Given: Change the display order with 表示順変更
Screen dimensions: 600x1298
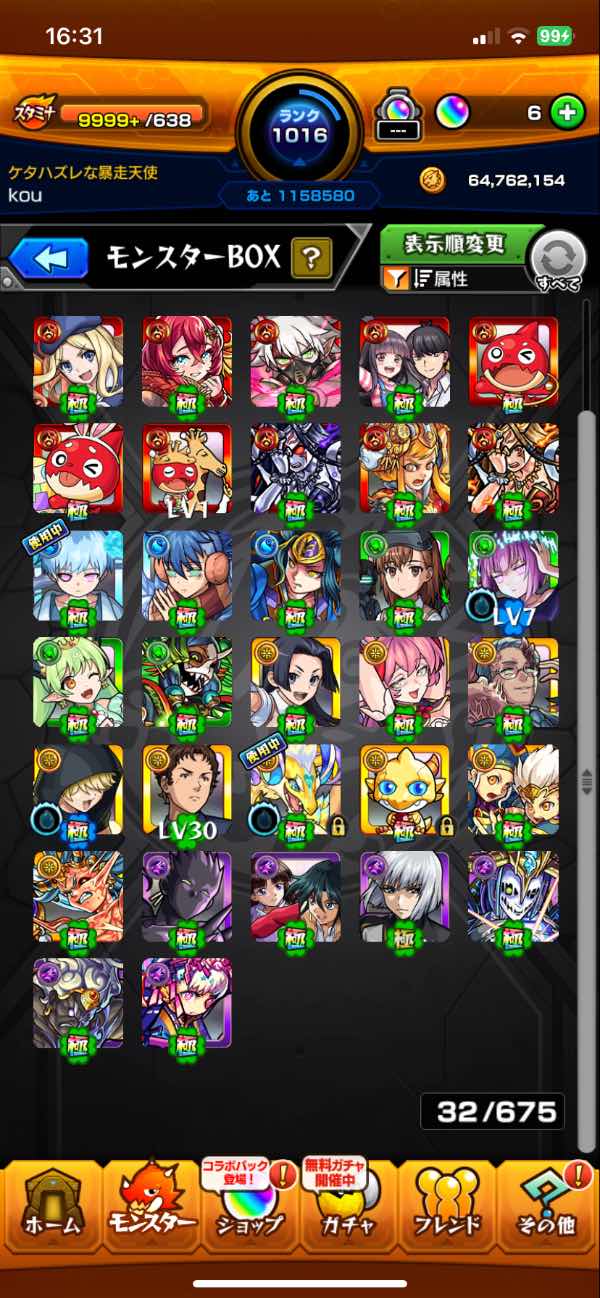Looking at the screenshot, I should point(455,244).
